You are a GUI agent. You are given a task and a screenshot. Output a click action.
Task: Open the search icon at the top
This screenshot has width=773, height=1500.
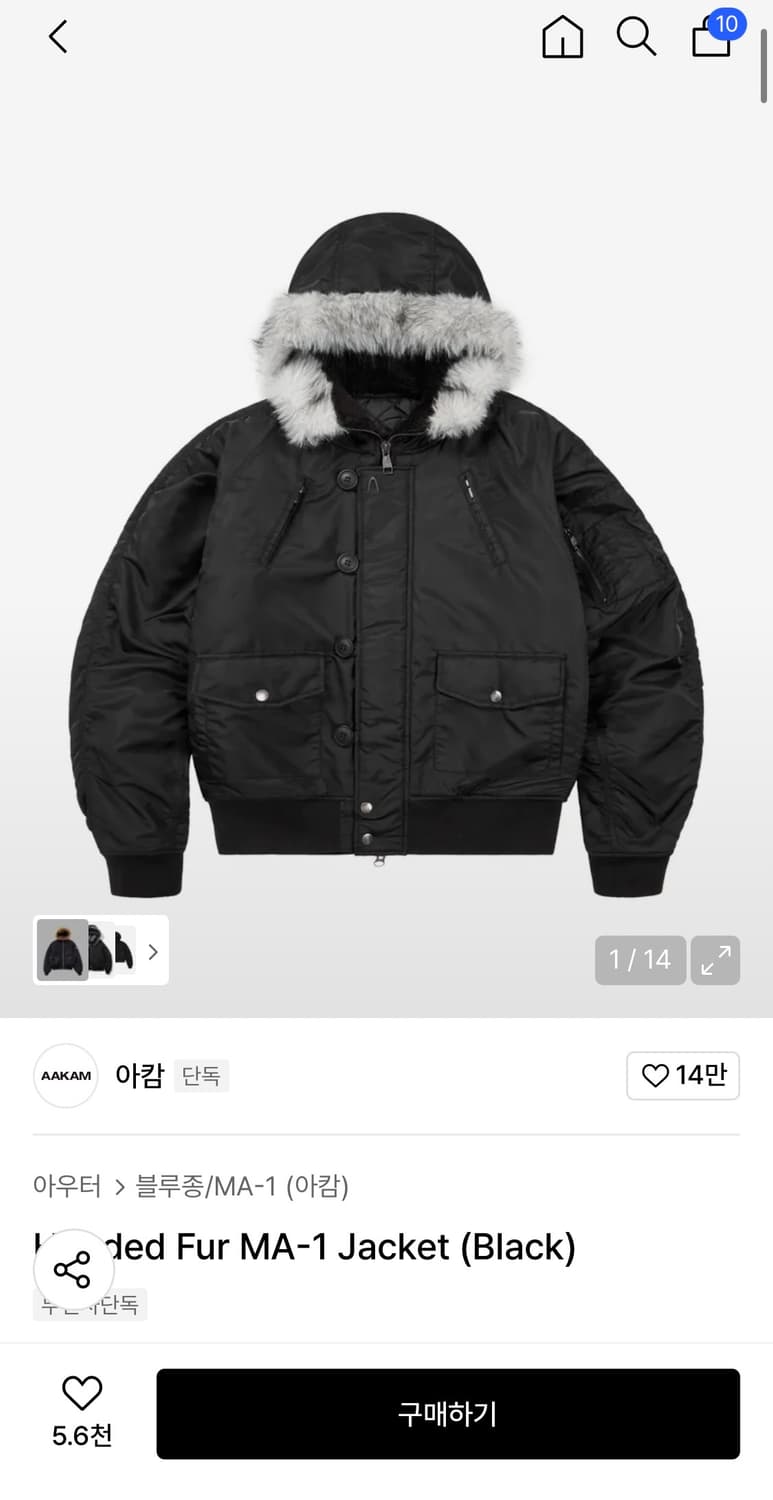[636, 37]
